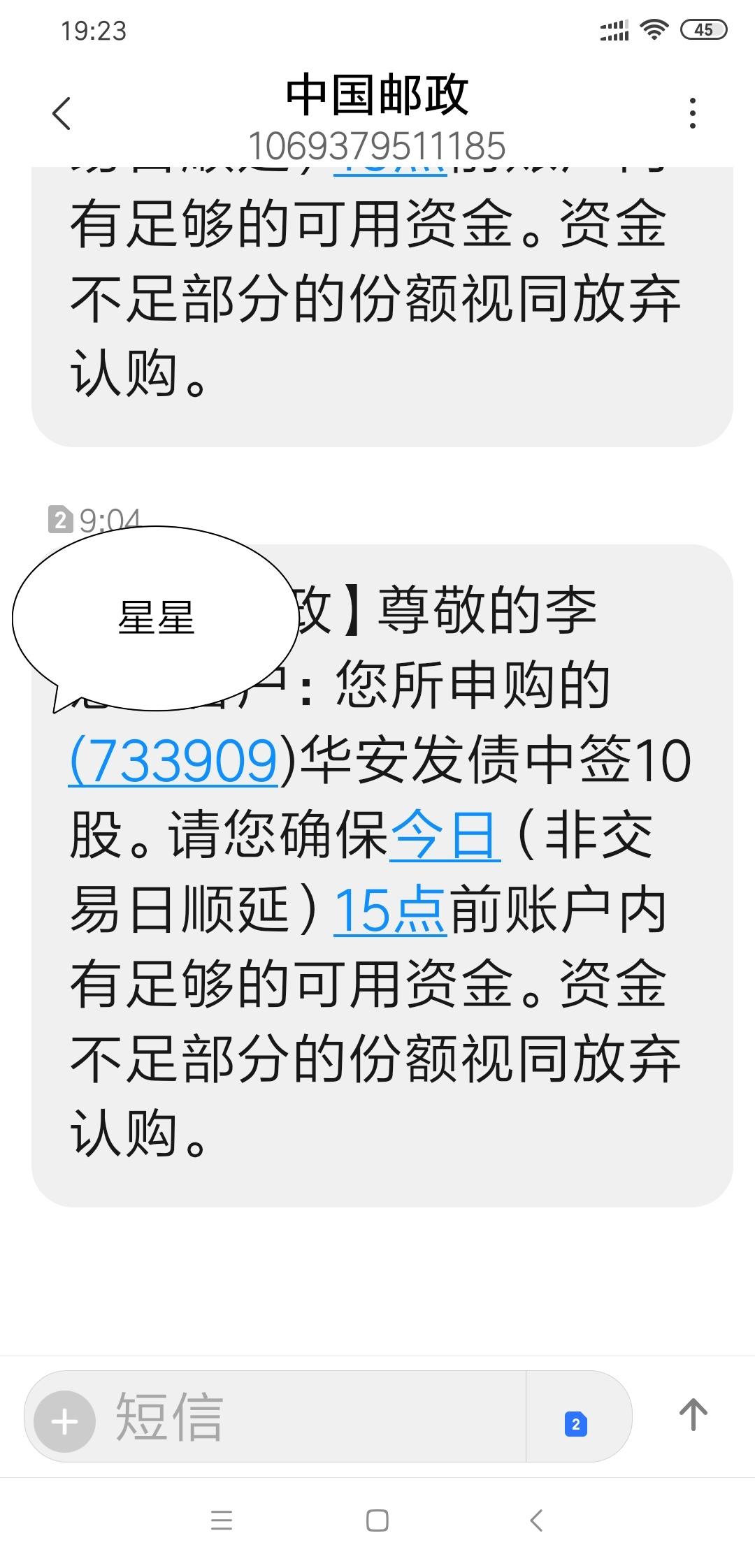Tap the 15点 time link in 9:04 message
755x1568 pixels.
coord(390,910)
